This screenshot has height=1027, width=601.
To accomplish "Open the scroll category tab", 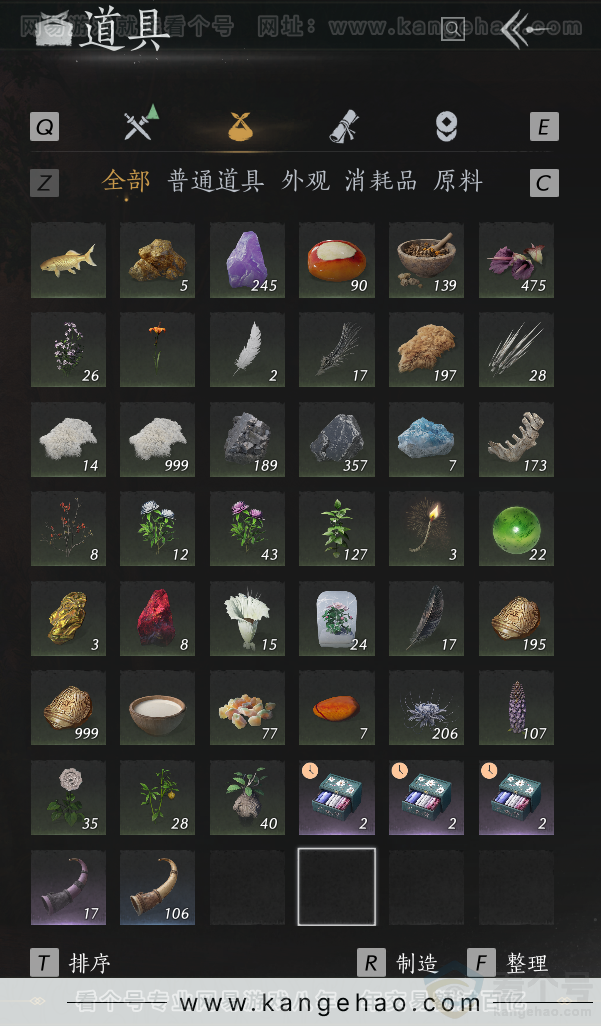I will point(344,126).
